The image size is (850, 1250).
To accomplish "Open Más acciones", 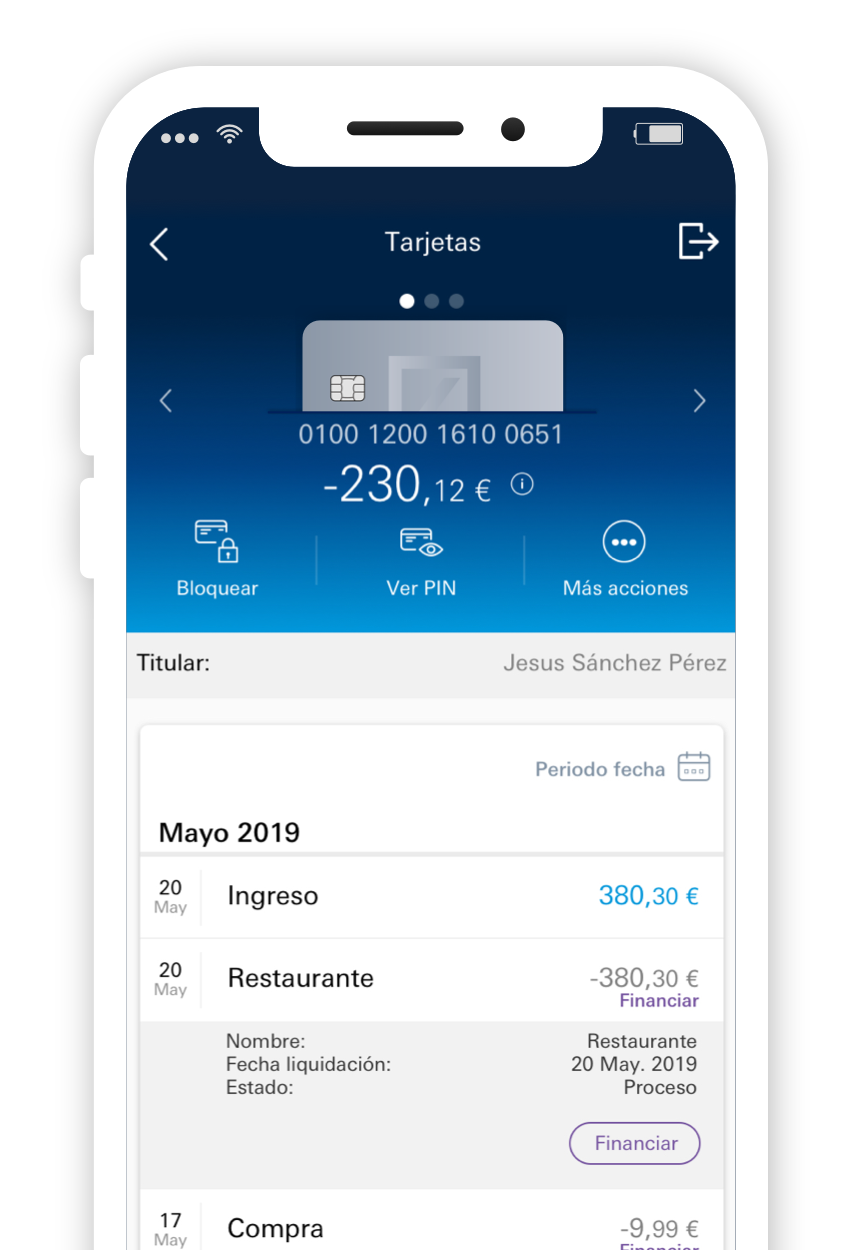I will click(x=625, y=560).
